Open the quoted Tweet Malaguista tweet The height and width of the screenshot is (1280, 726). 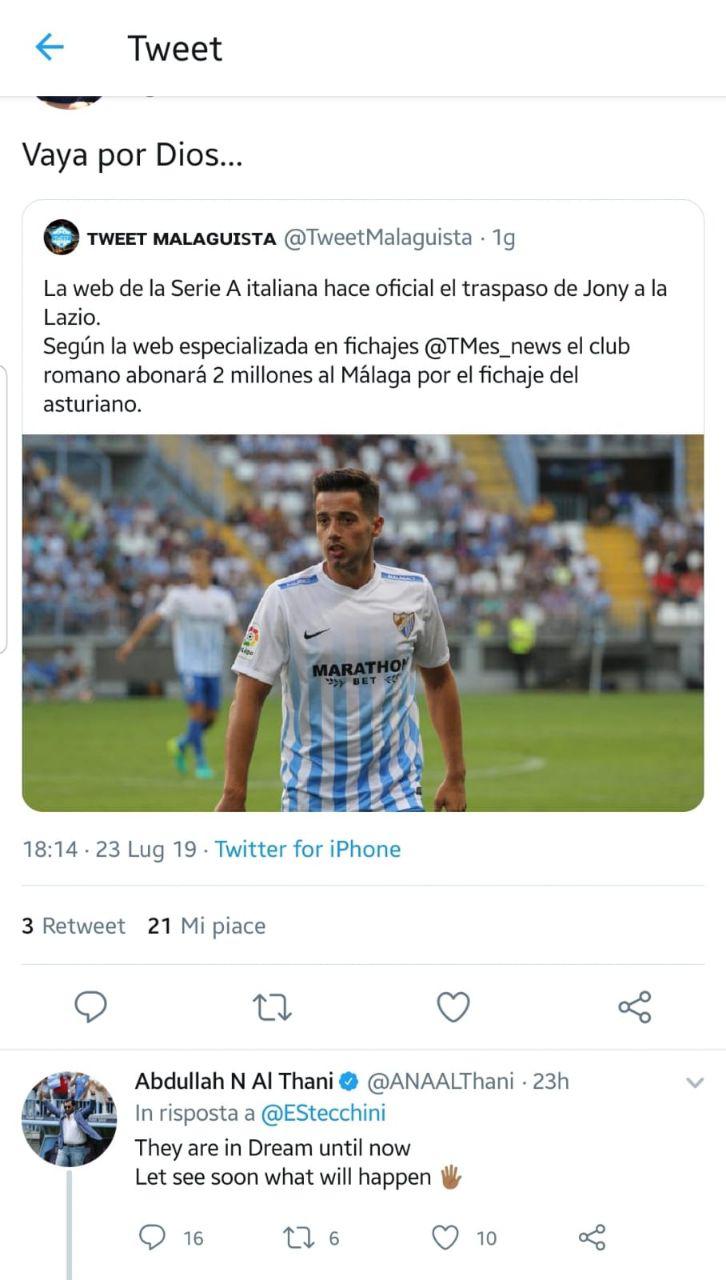pos(362,330)
